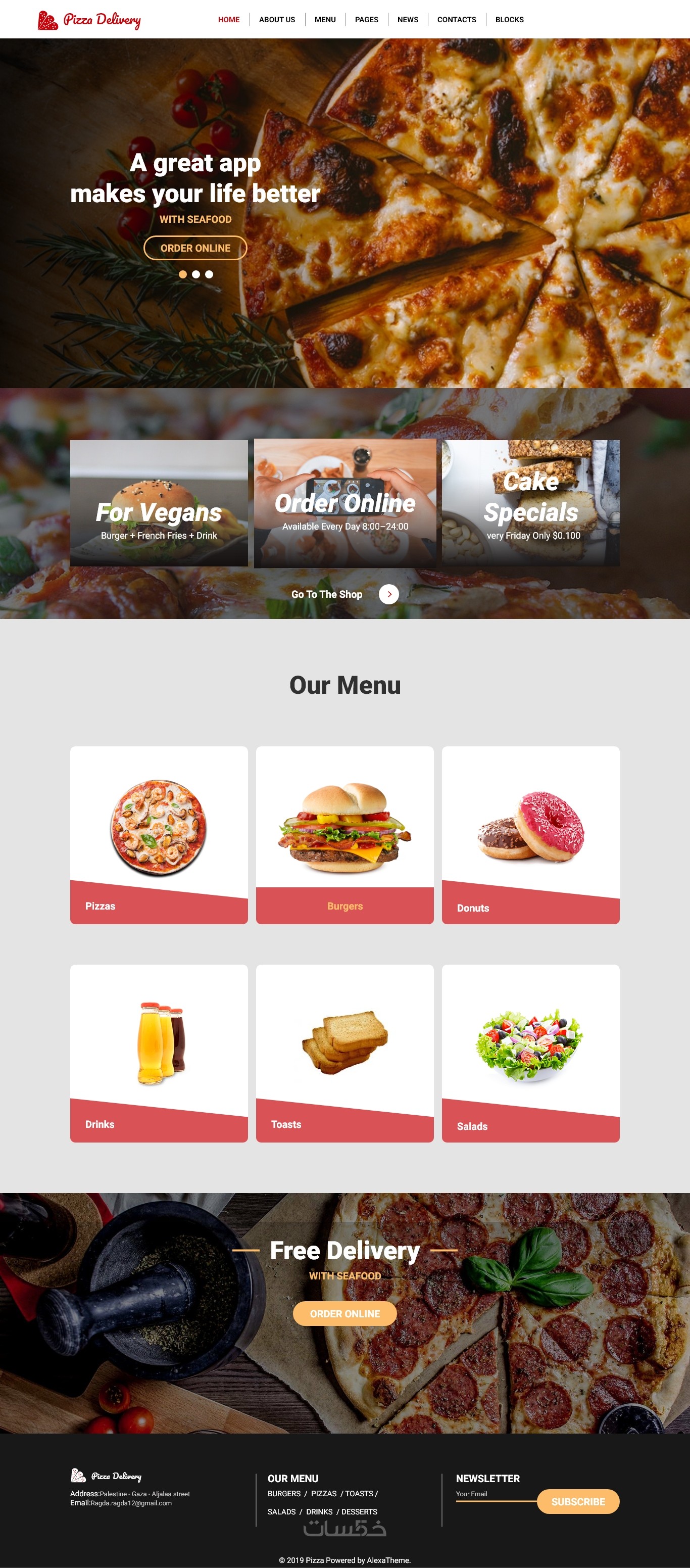Open the Pages nav item

click(366, 20)
